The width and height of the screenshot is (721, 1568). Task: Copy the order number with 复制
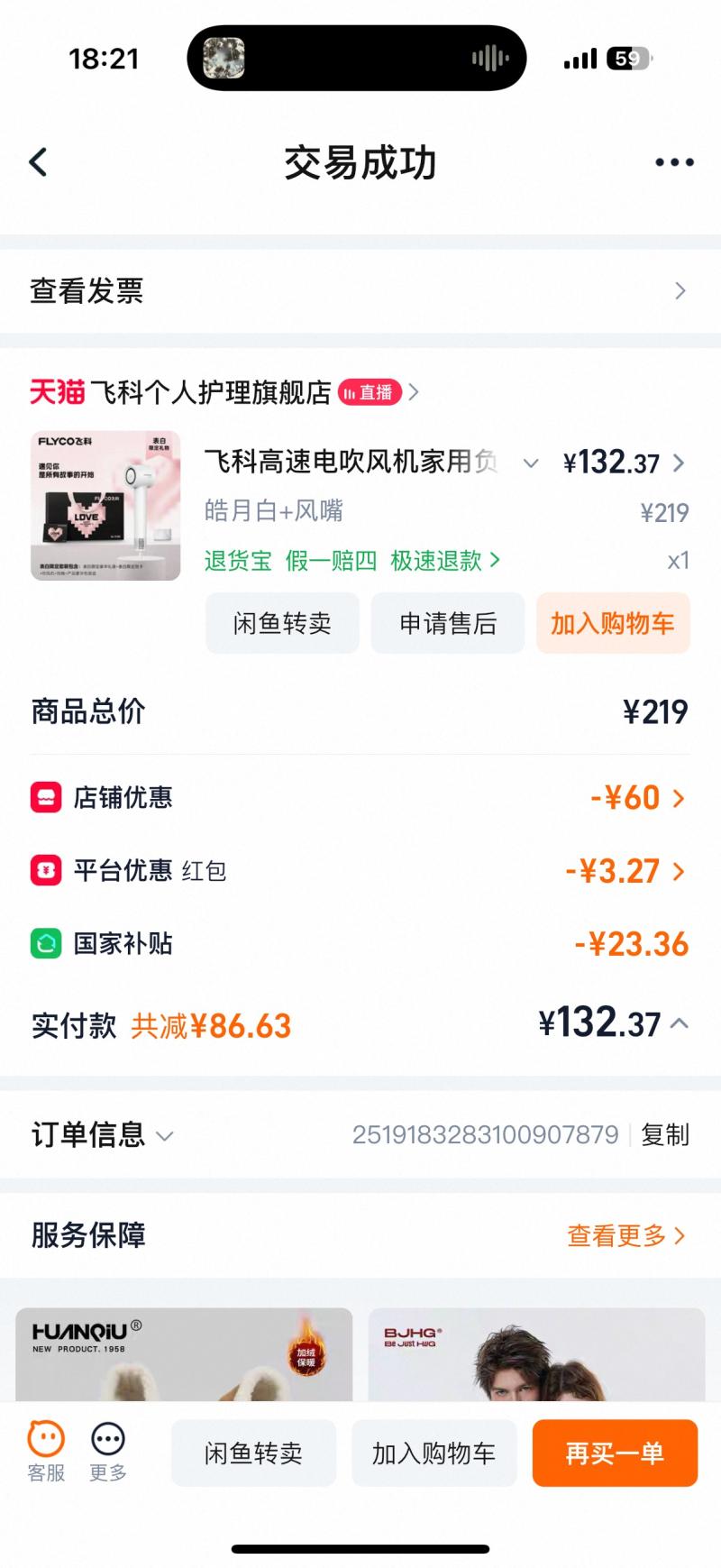click(x=665, y=1134)
